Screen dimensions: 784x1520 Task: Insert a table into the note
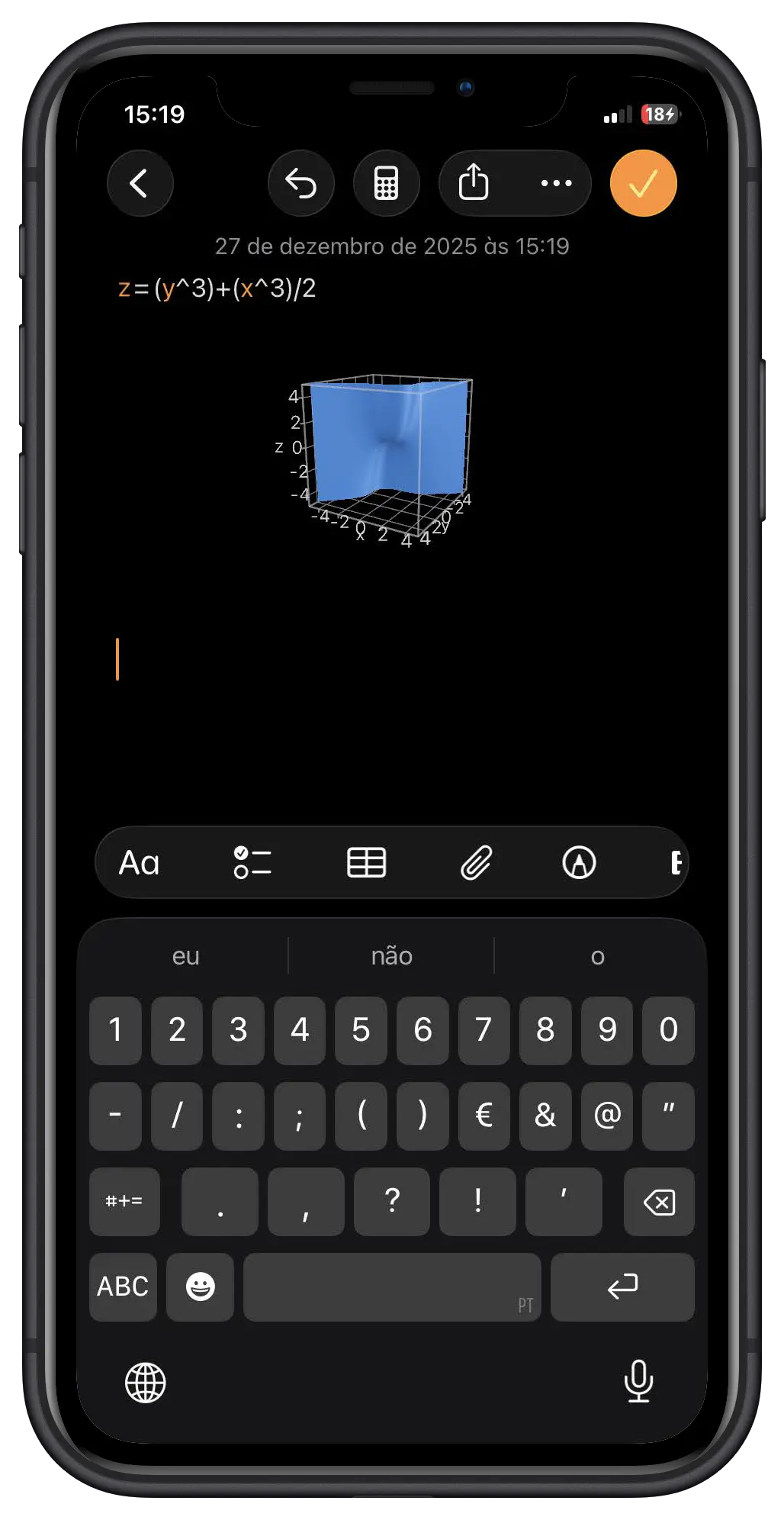(366, 863)
